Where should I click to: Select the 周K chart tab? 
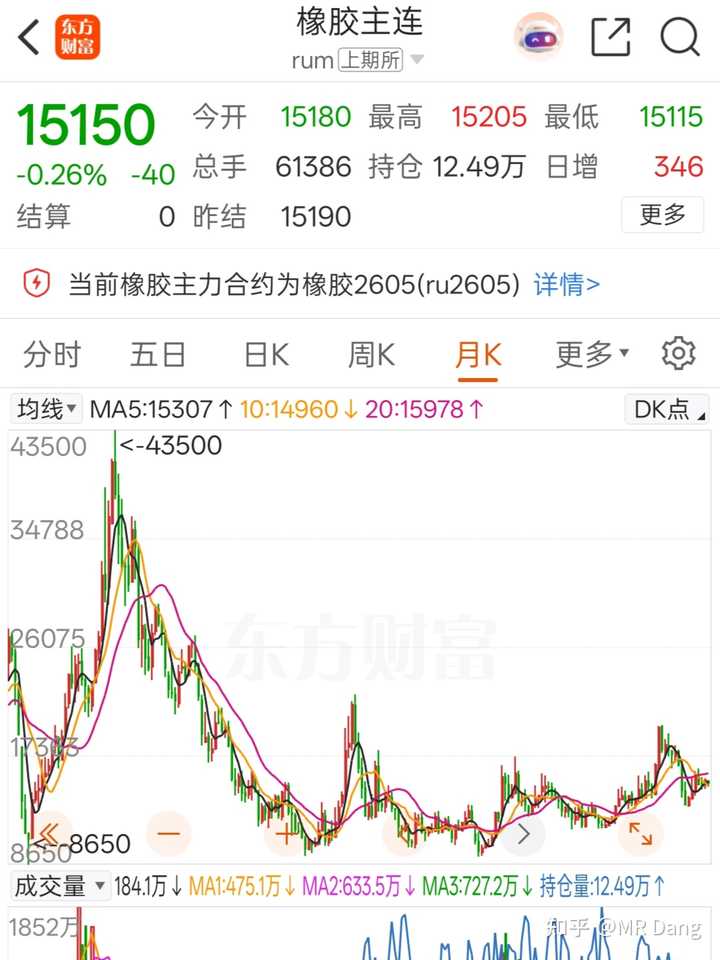pos(371,354)
